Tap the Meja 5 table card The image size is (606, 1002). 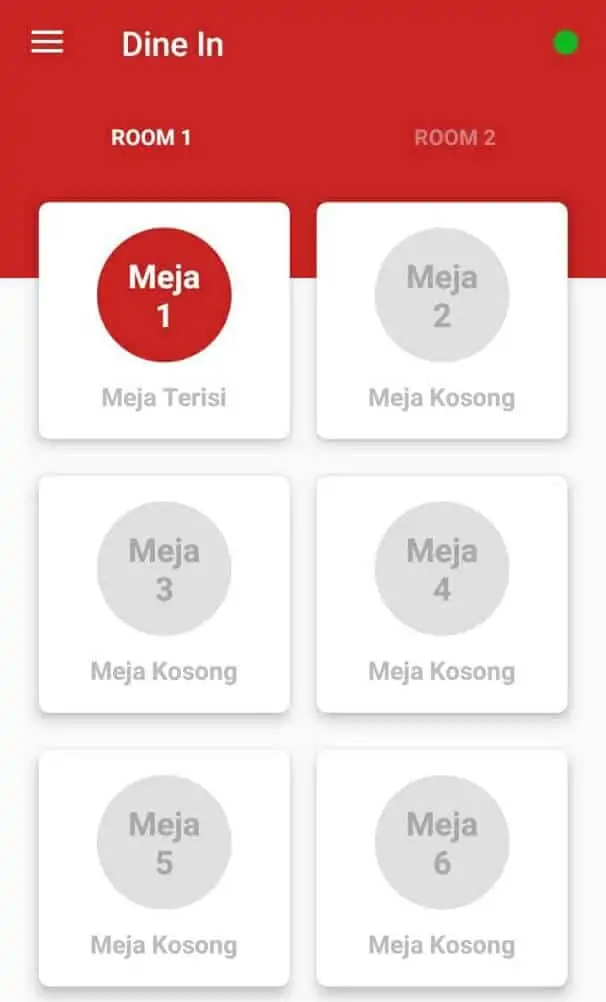point(164,867)
